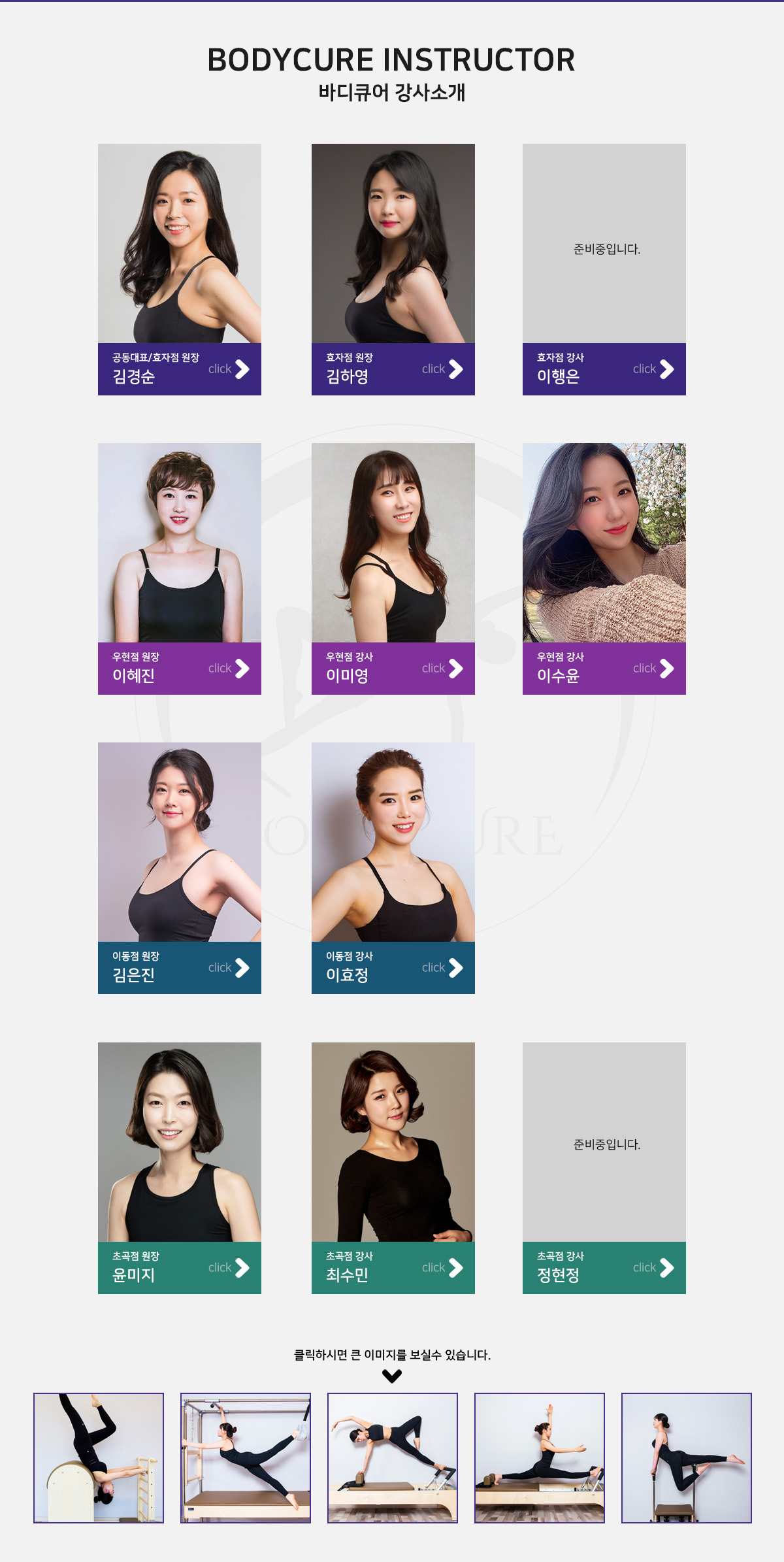This screenshot has width=784, height=1562.
Task: Open 이수윤's profile
Action: coord(604,569)
